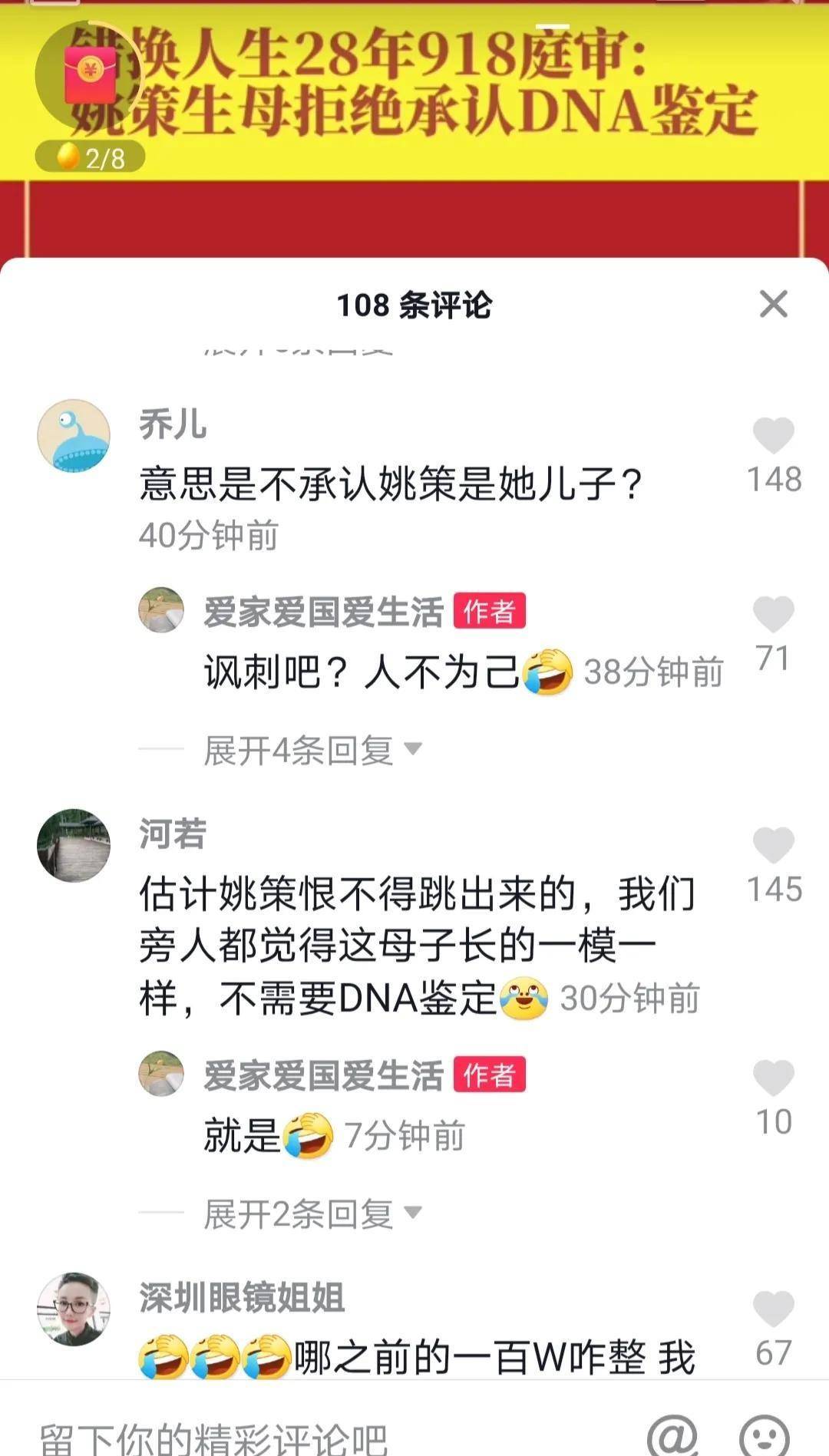This screenshot has height=1456, width=829.
Task: Like 乔儿's comment
Action: tap(773, 436)
